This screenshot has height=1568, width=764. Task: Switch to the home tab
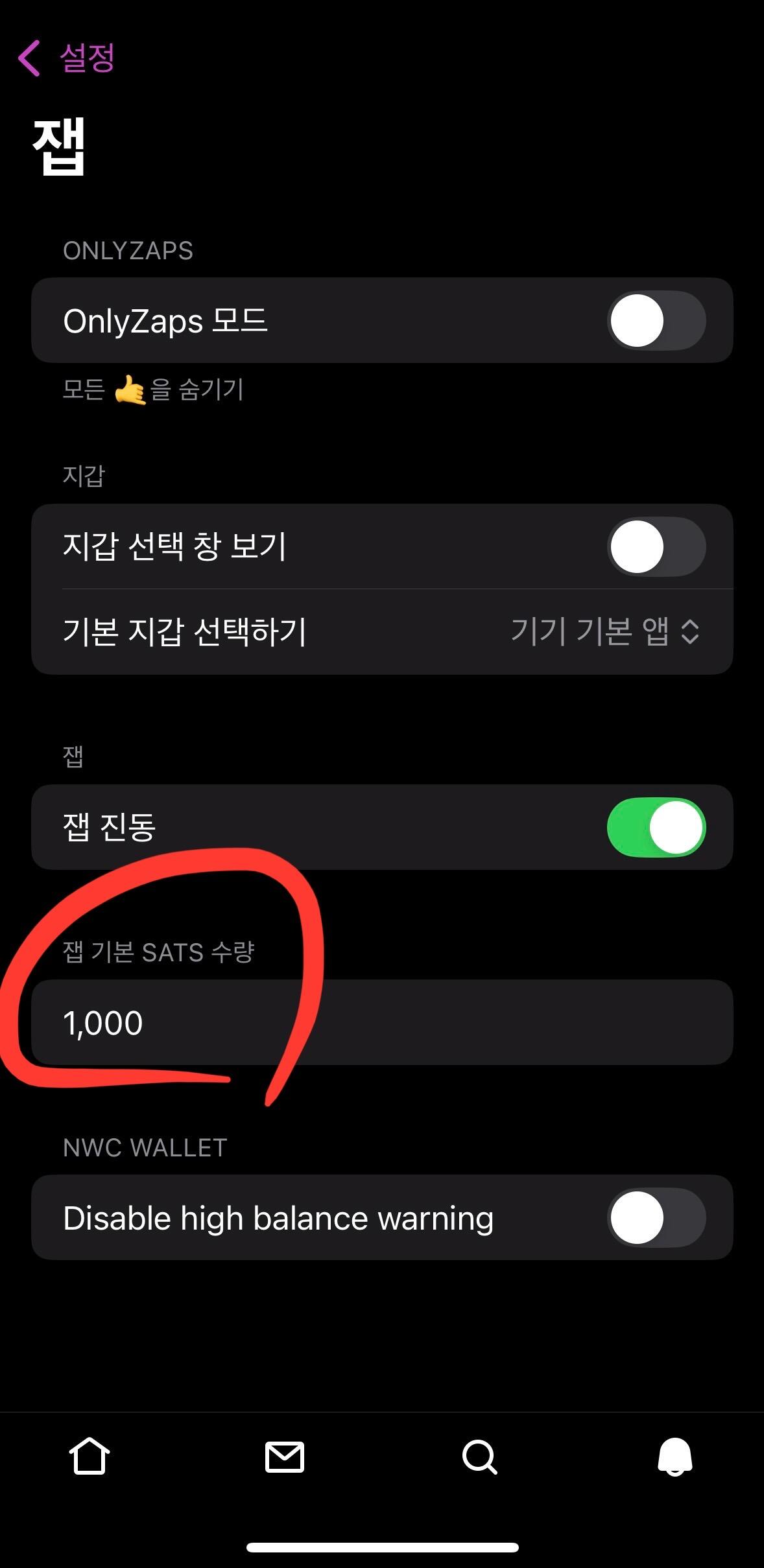(x=90, y=1457)
